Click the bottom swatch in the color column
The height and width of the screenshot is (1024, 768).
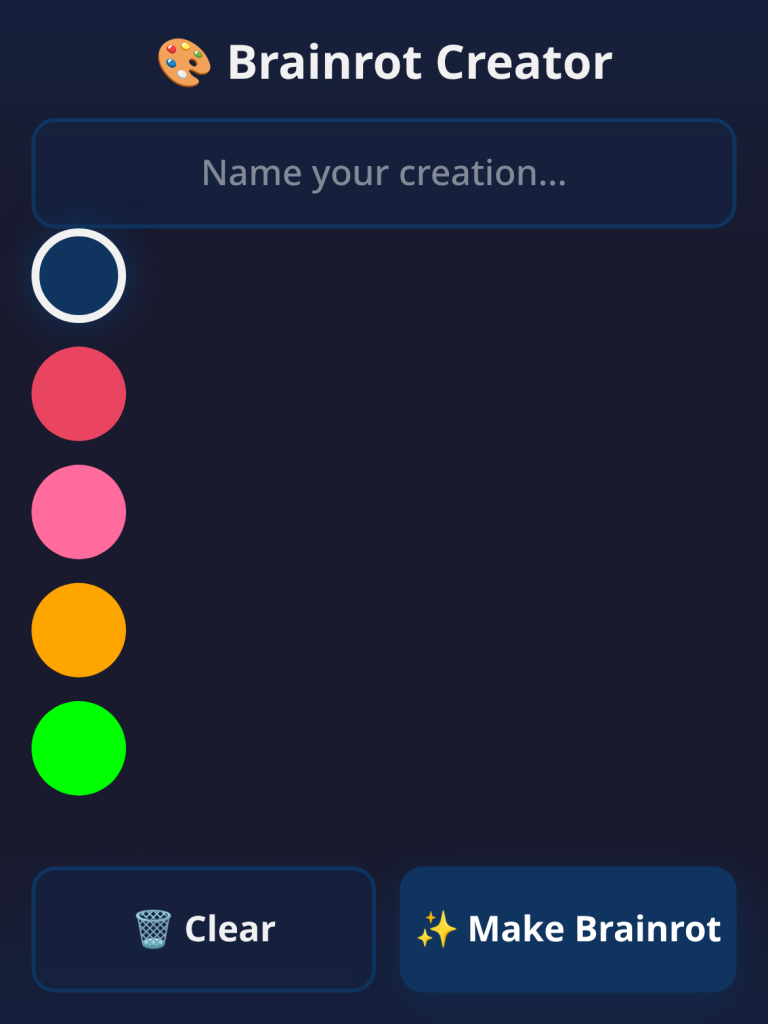(x=78, y=748)
